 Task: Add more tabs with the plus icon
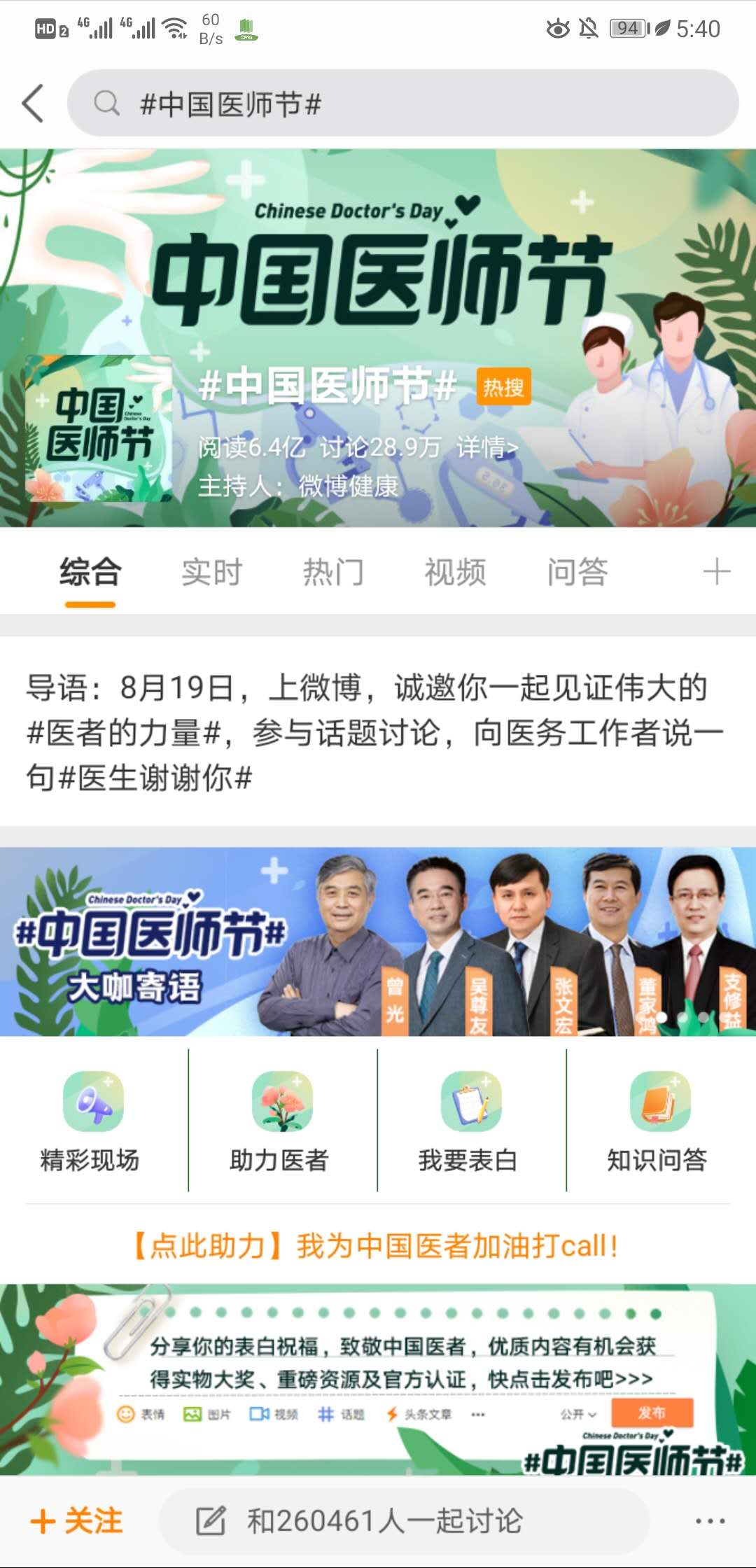[x=716, y=572]
